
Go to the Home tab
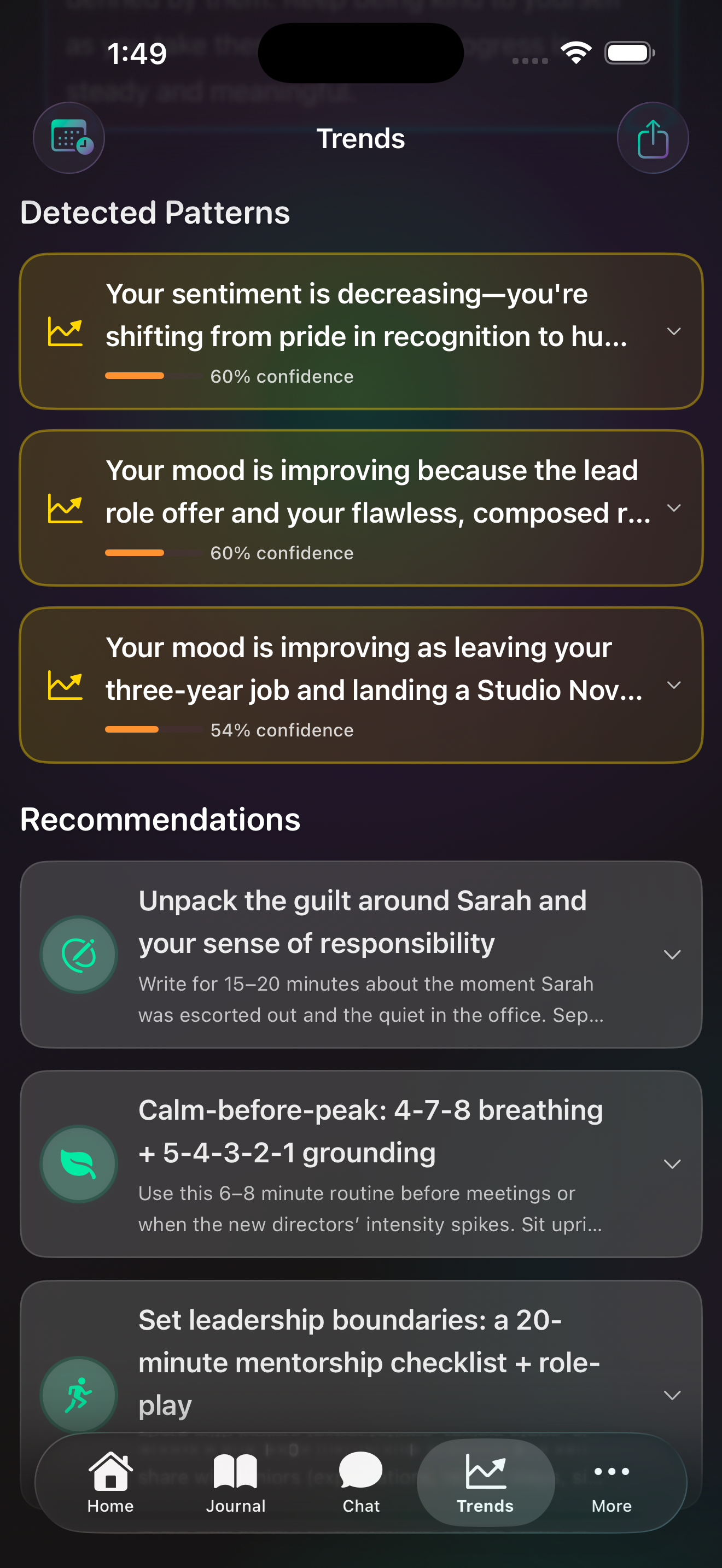coord(110,1483)
